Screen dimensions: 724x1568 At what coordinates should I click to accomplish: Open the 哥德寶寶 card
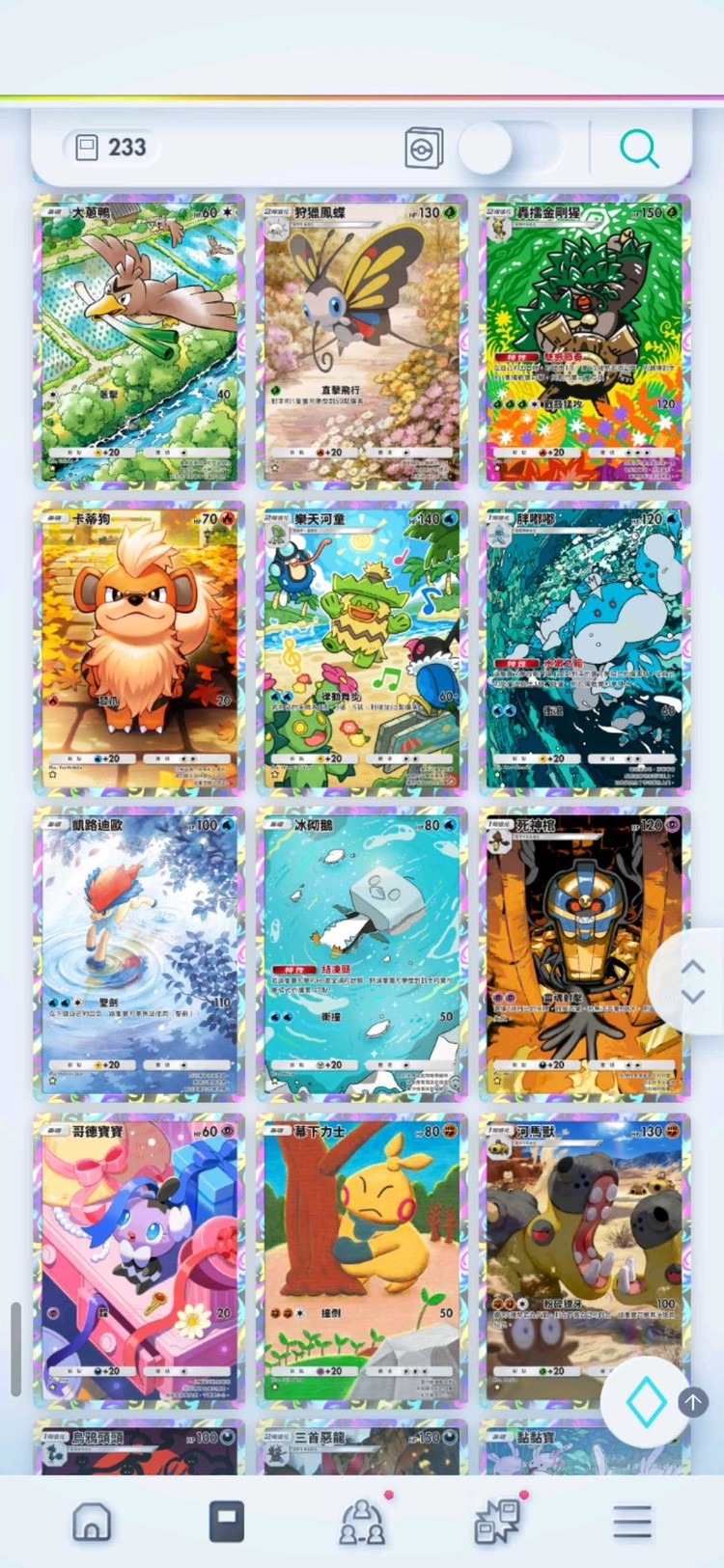140,1259
